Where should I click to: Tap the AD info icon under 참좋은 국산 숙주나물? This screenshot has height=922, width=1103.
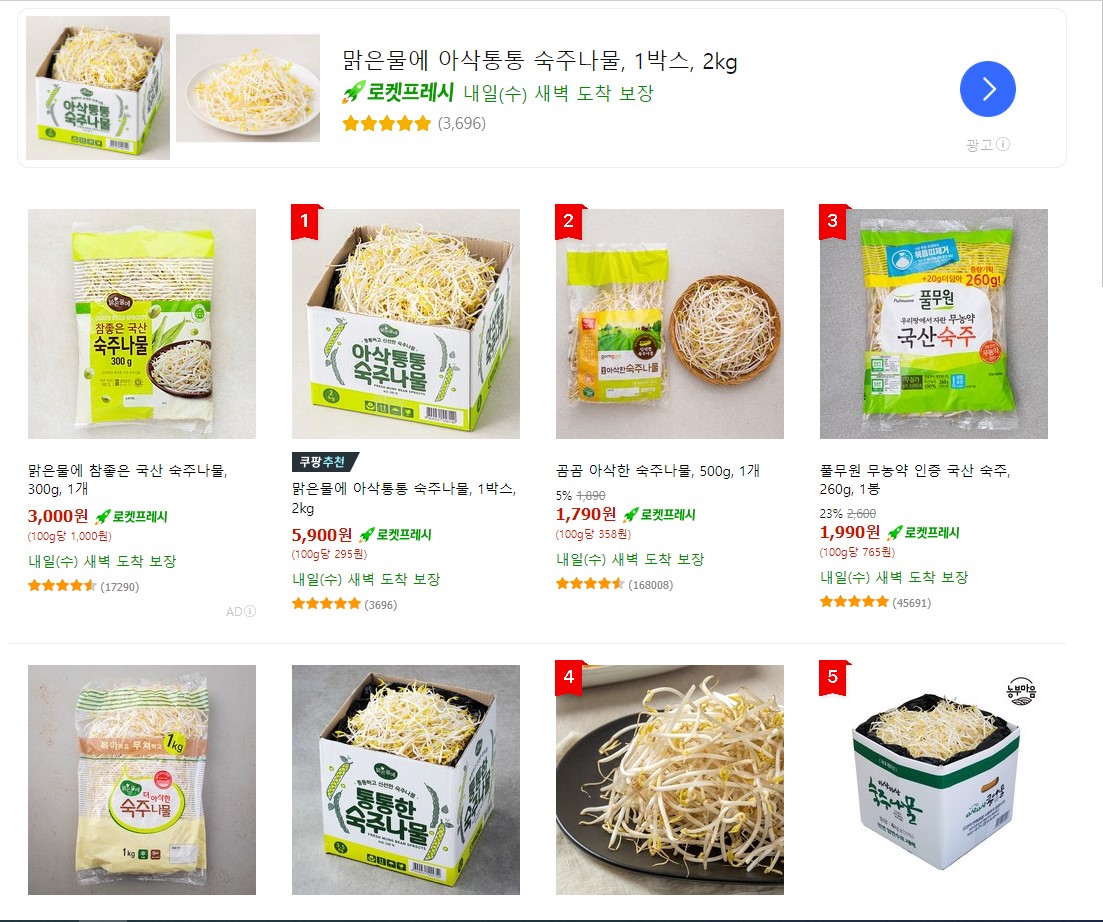[250, 611]
